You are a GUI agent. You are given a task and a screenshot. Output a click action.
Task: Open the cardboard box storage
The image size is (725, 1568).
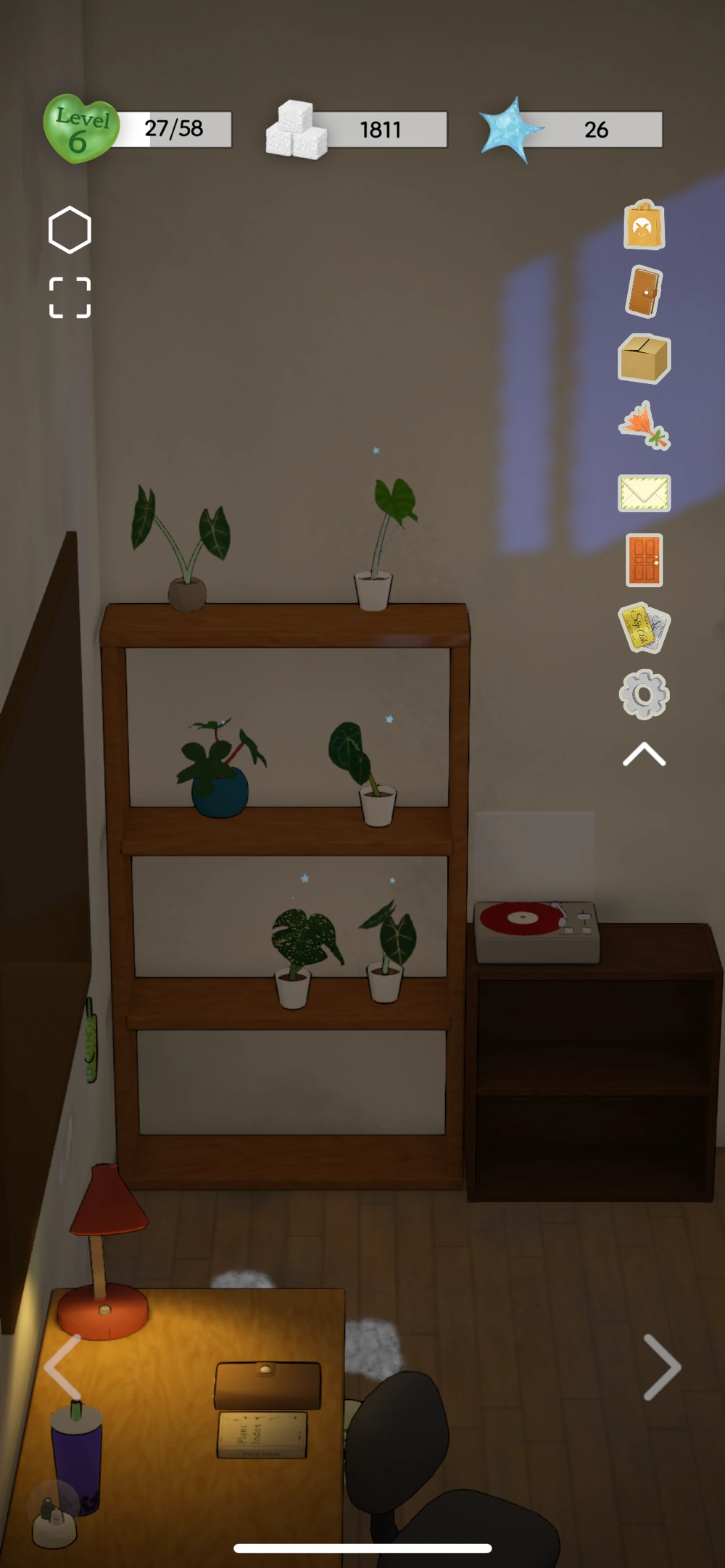point(644,359)
